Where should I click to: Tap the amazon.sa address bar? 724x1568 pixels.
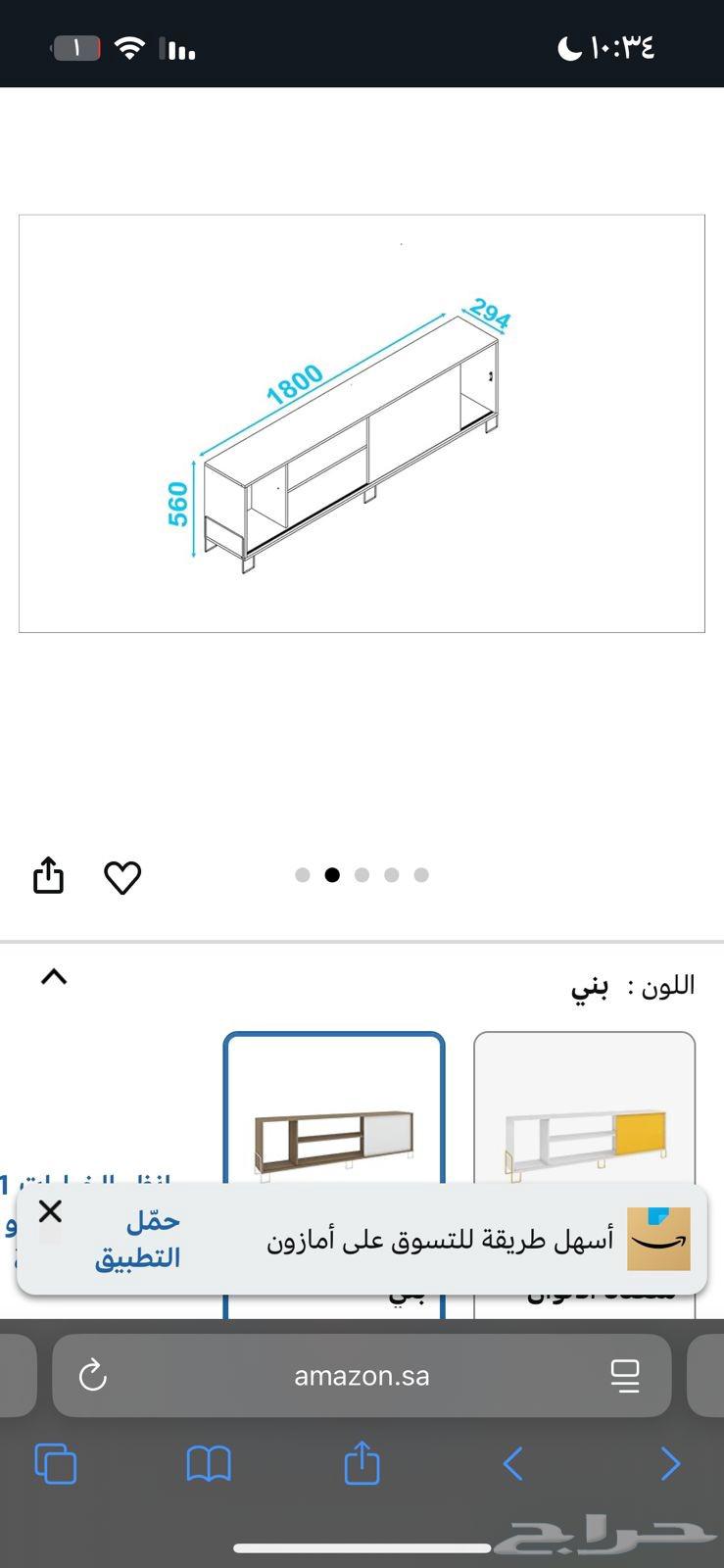pos(362,1374)
